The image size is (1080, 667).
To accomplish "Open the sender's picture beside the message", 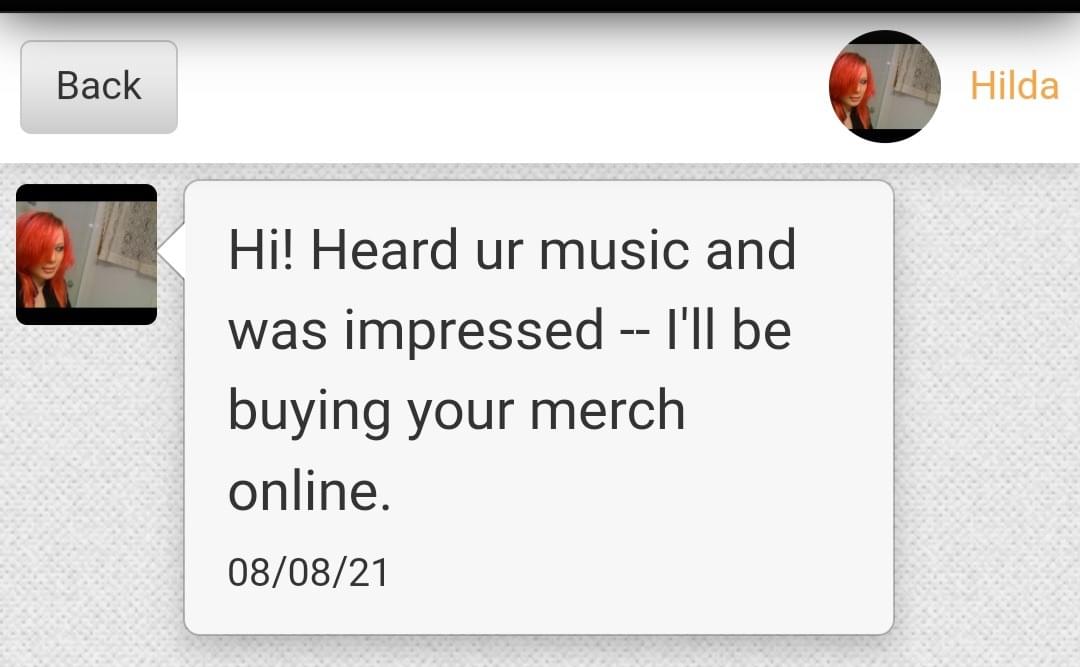I will click(x=86, y=254).
